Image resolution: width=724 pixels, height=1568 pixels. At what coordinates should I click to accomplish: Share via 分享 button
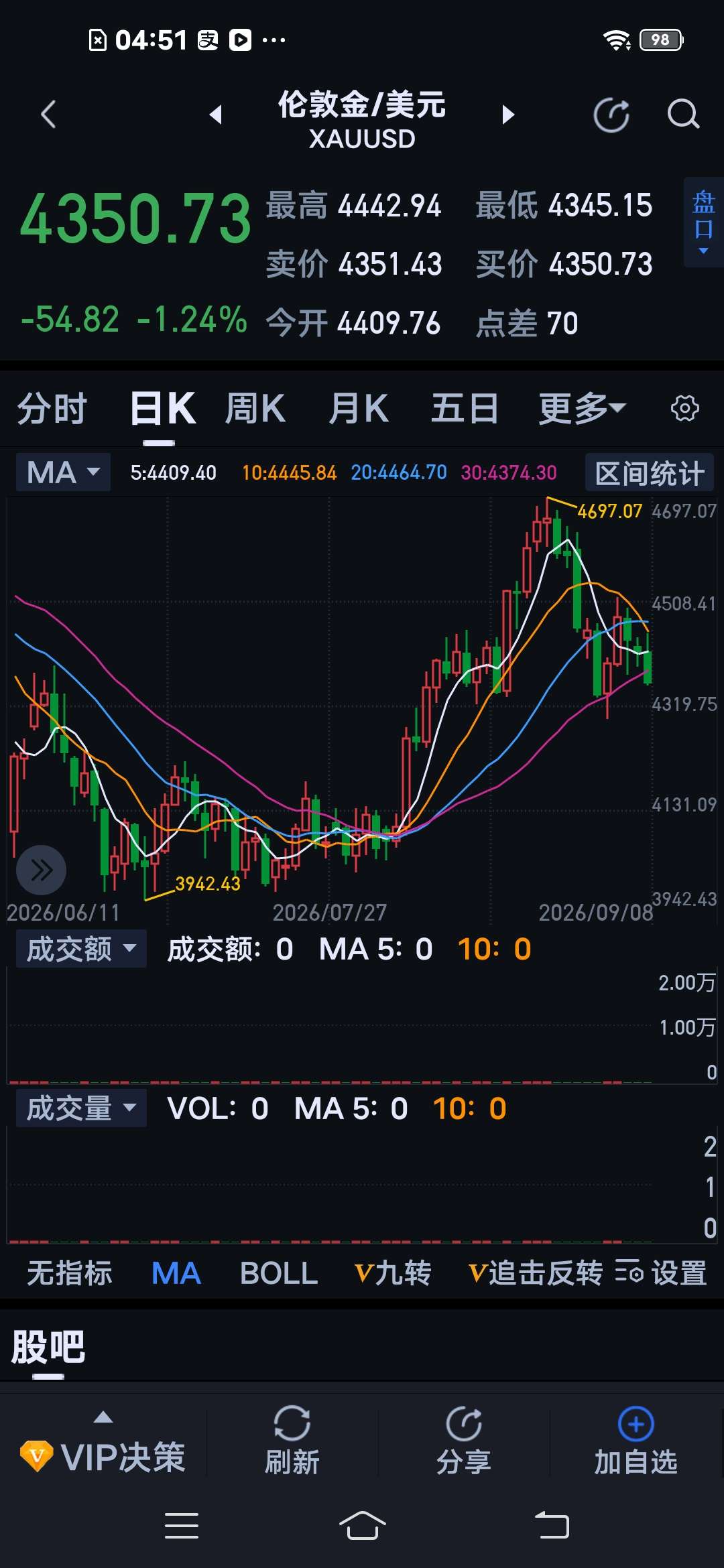[464, 1442]
